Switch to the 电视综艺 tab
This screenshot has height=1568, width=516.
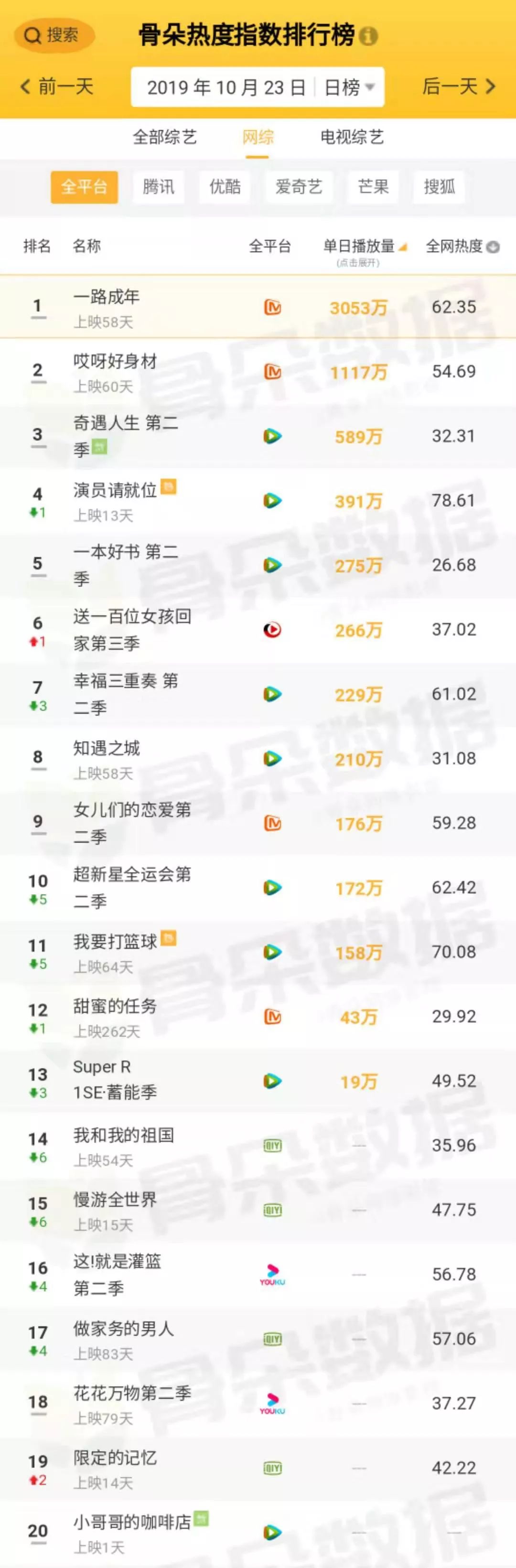click(x=352, y=137)
